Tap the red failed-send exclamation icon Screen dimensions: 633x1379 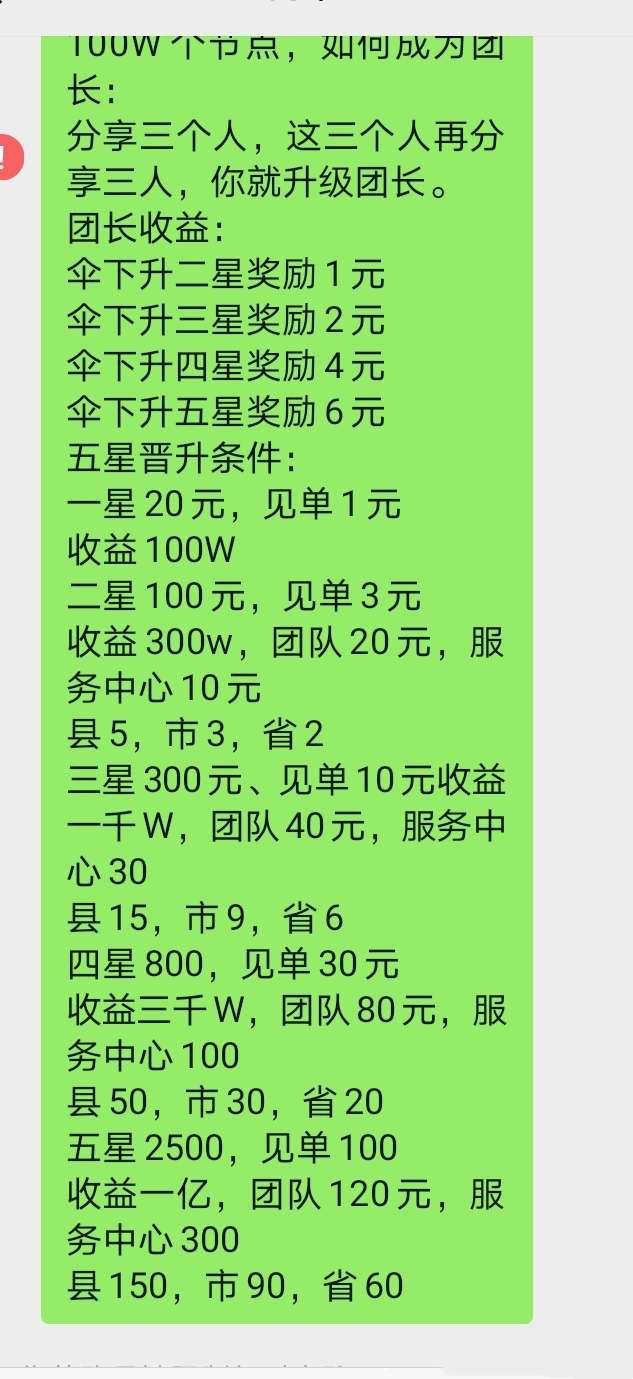click(8, 157)
